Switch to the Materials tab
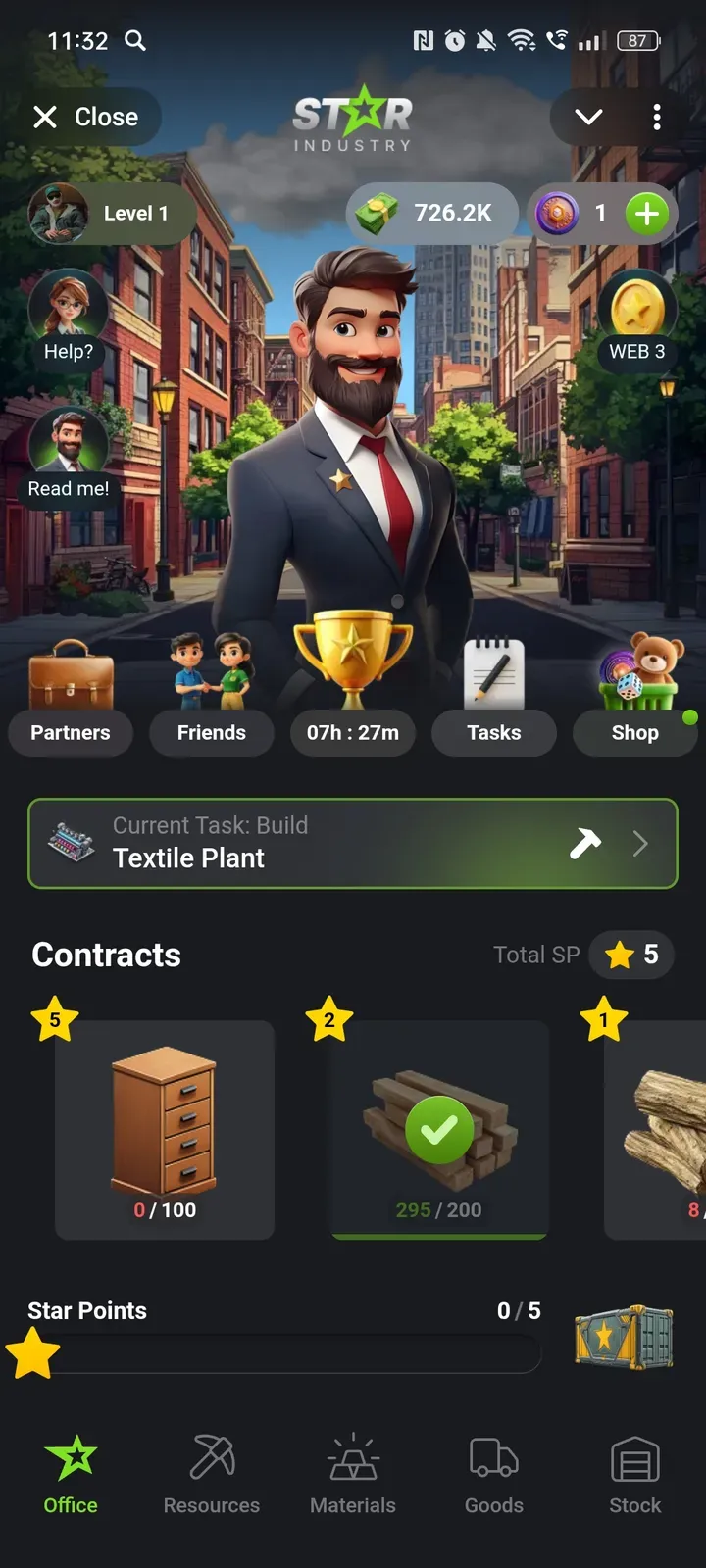Screen dimensions: 706x1568 (353, 1475)
